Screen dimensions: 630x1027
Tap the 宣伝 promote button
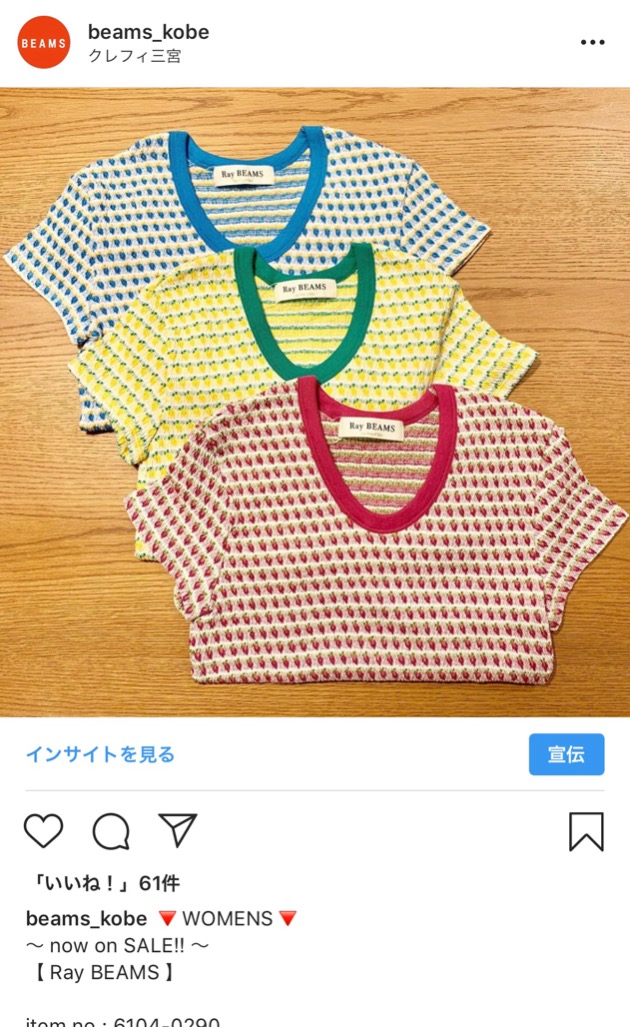tap(566, 754)
